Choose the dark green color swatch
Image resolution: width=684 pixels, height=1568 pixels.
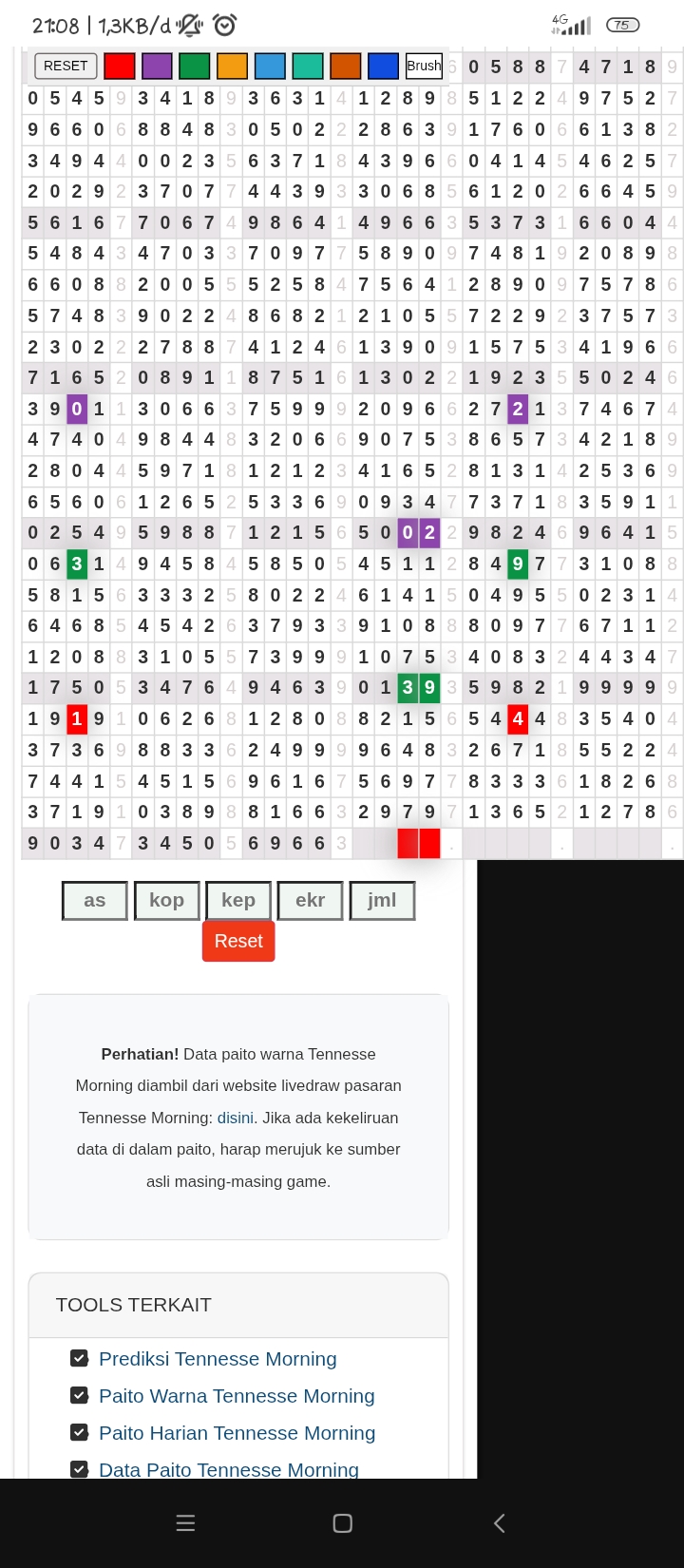(x=194, y=66)
